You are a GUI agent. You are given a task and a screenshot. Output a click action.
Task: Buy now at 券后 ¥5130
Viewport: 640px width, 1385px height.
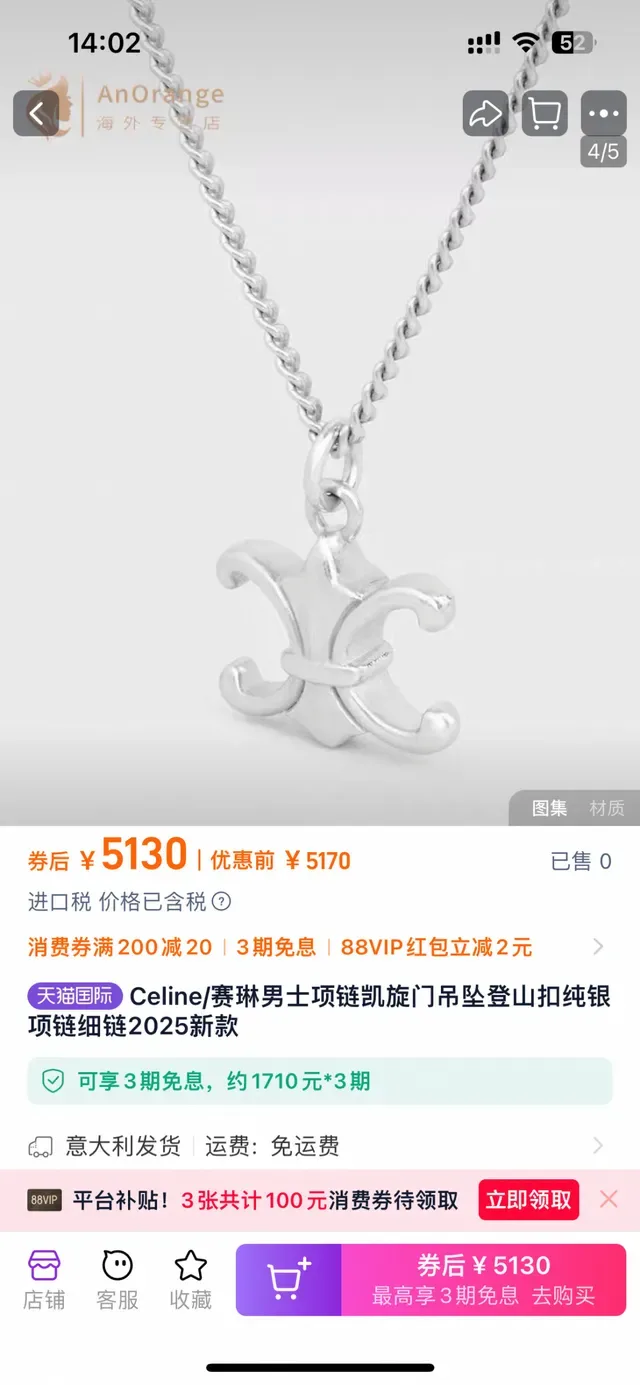click(484, 1280)
